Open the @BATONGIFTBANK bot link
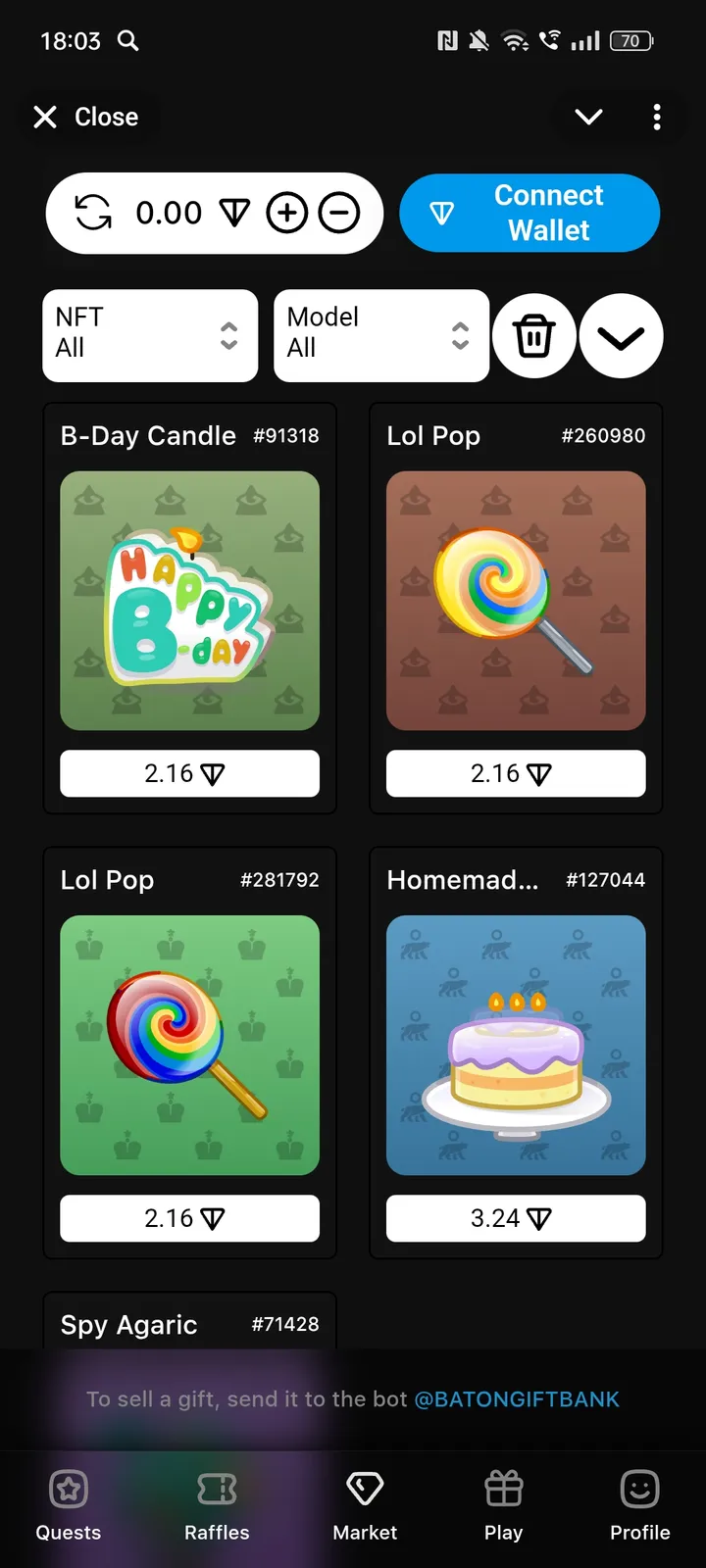This screenshot has height=1568, width=706. [x=517, y=1398]
